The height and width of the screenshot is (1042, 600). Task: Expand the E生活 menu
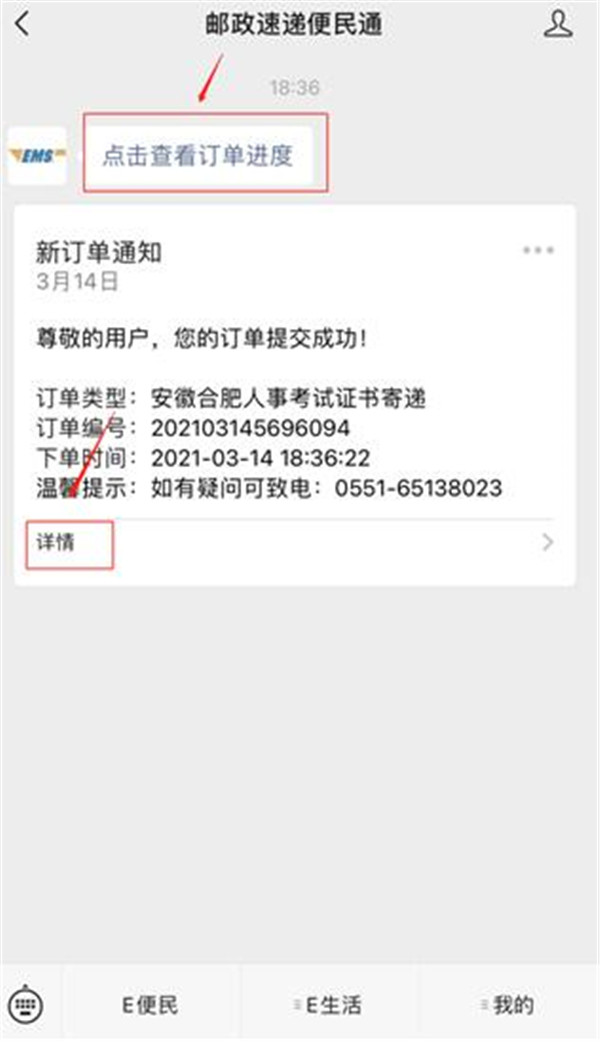coord(328,1004)
